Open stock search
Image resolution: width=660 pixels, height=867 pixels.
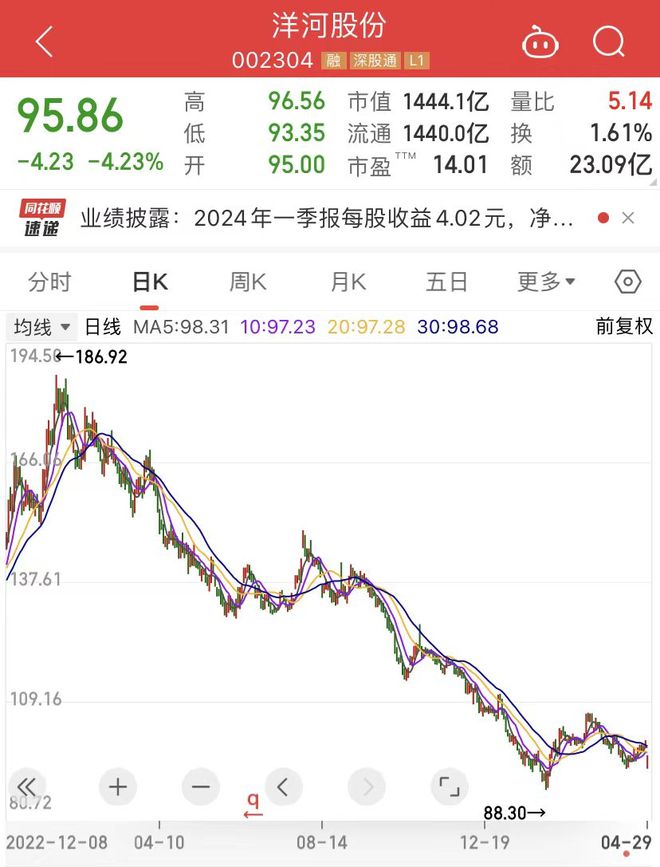[608, 42]
